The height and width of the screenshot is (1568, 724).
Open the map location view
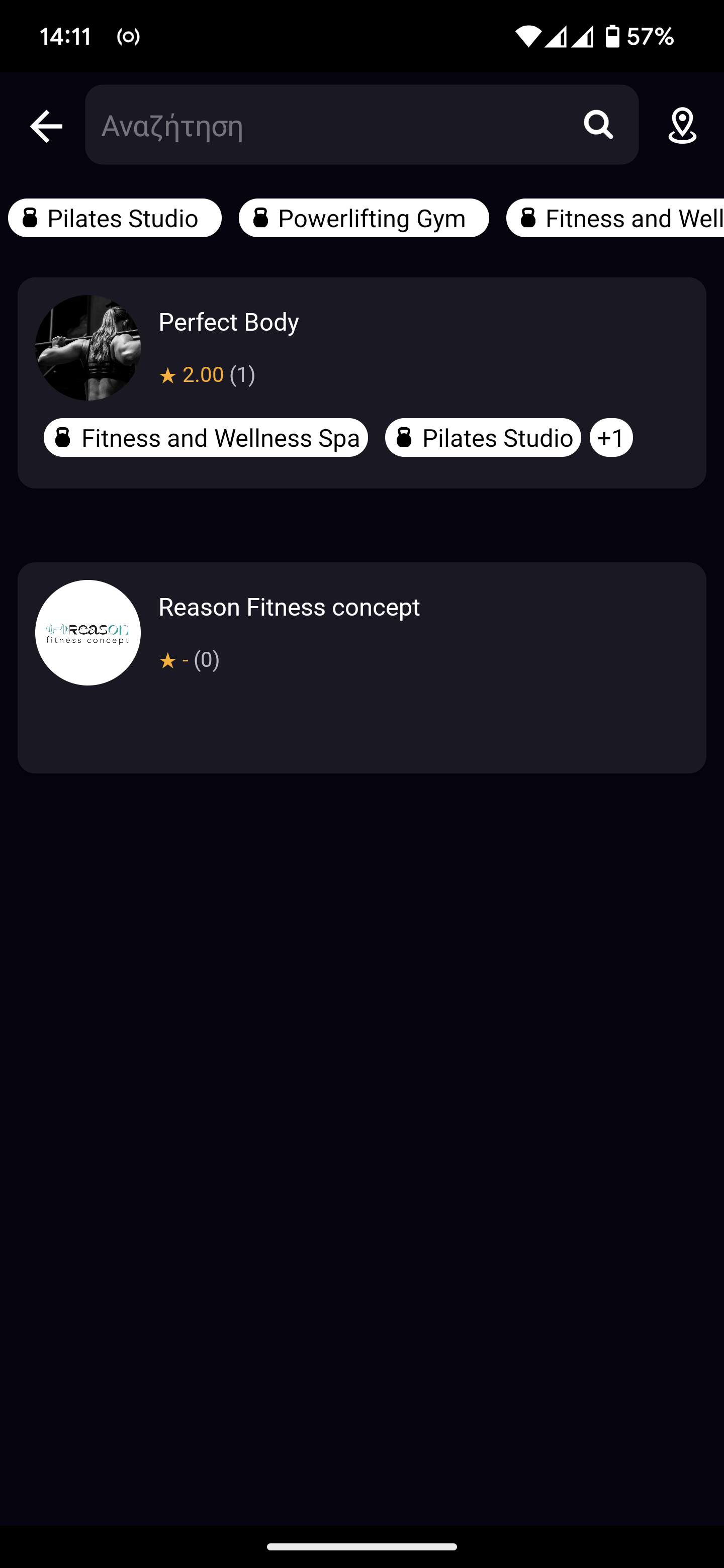coord(681,126)
